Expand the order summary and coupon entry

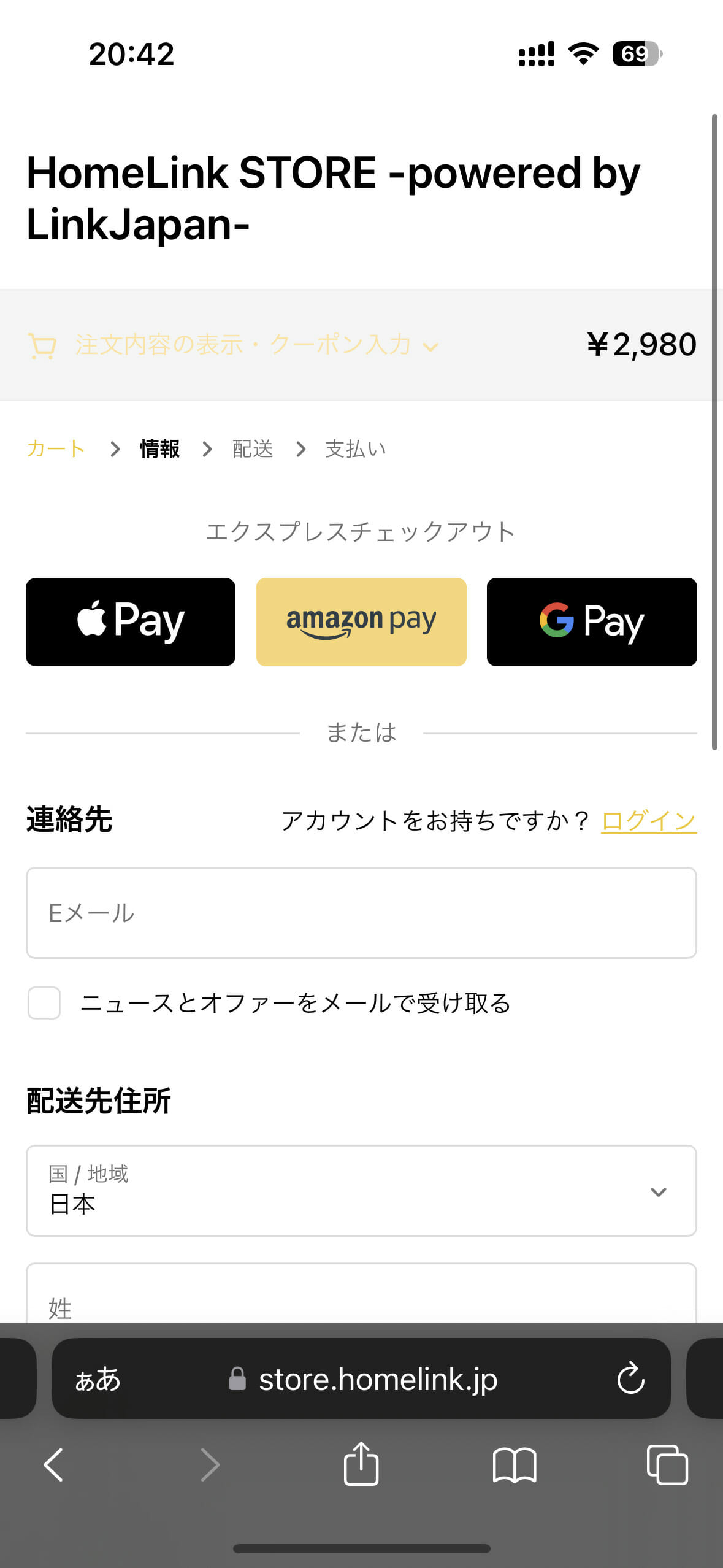tap(234, 345)
